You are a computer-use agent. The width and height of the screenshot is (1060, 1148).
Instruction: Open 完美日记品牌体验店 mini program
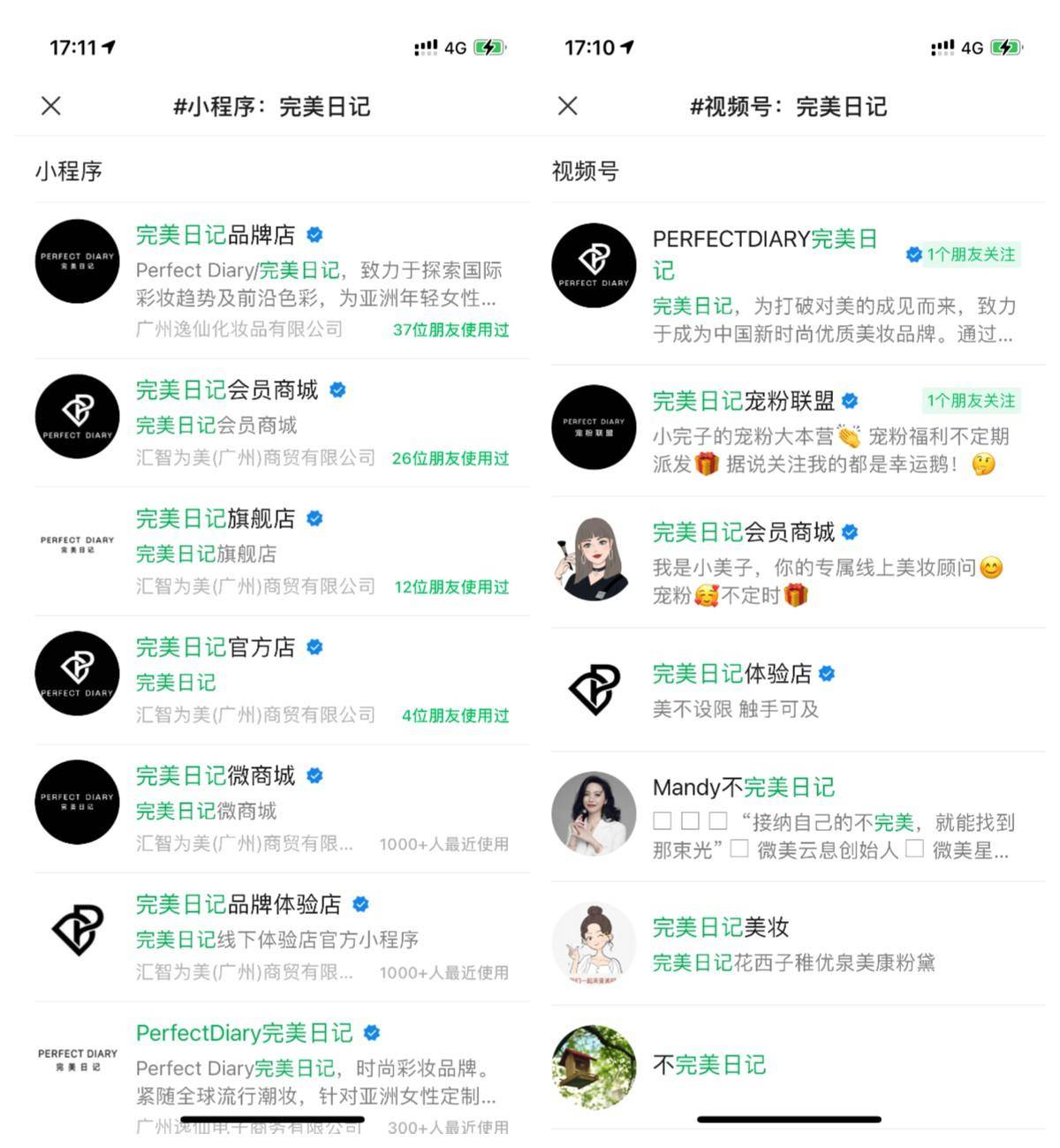click(x=238, y=904)
